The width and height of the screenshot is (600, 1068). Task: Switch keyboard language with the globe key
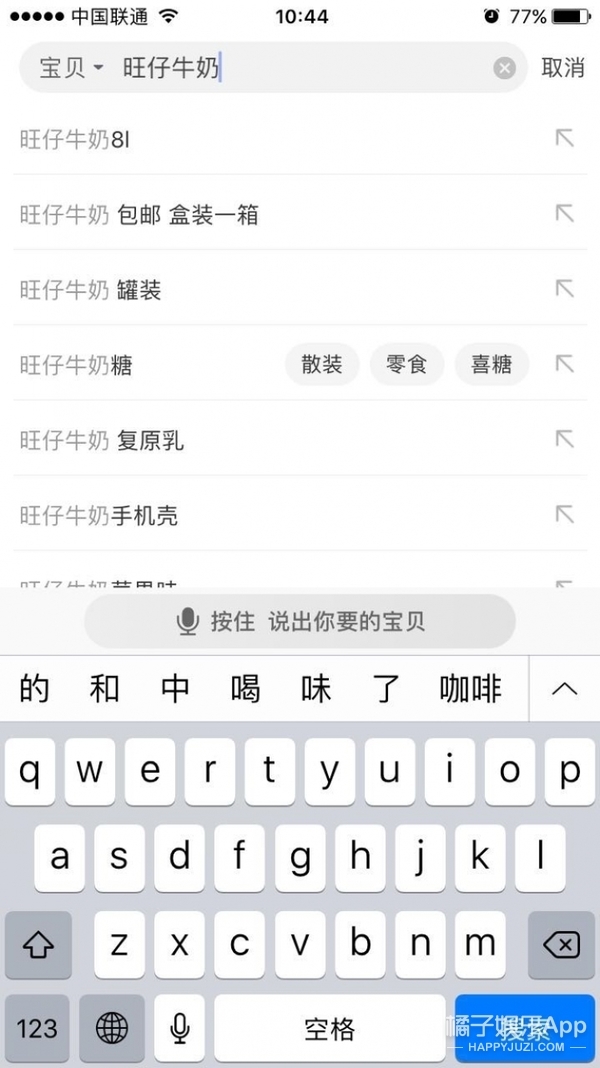111,1027
